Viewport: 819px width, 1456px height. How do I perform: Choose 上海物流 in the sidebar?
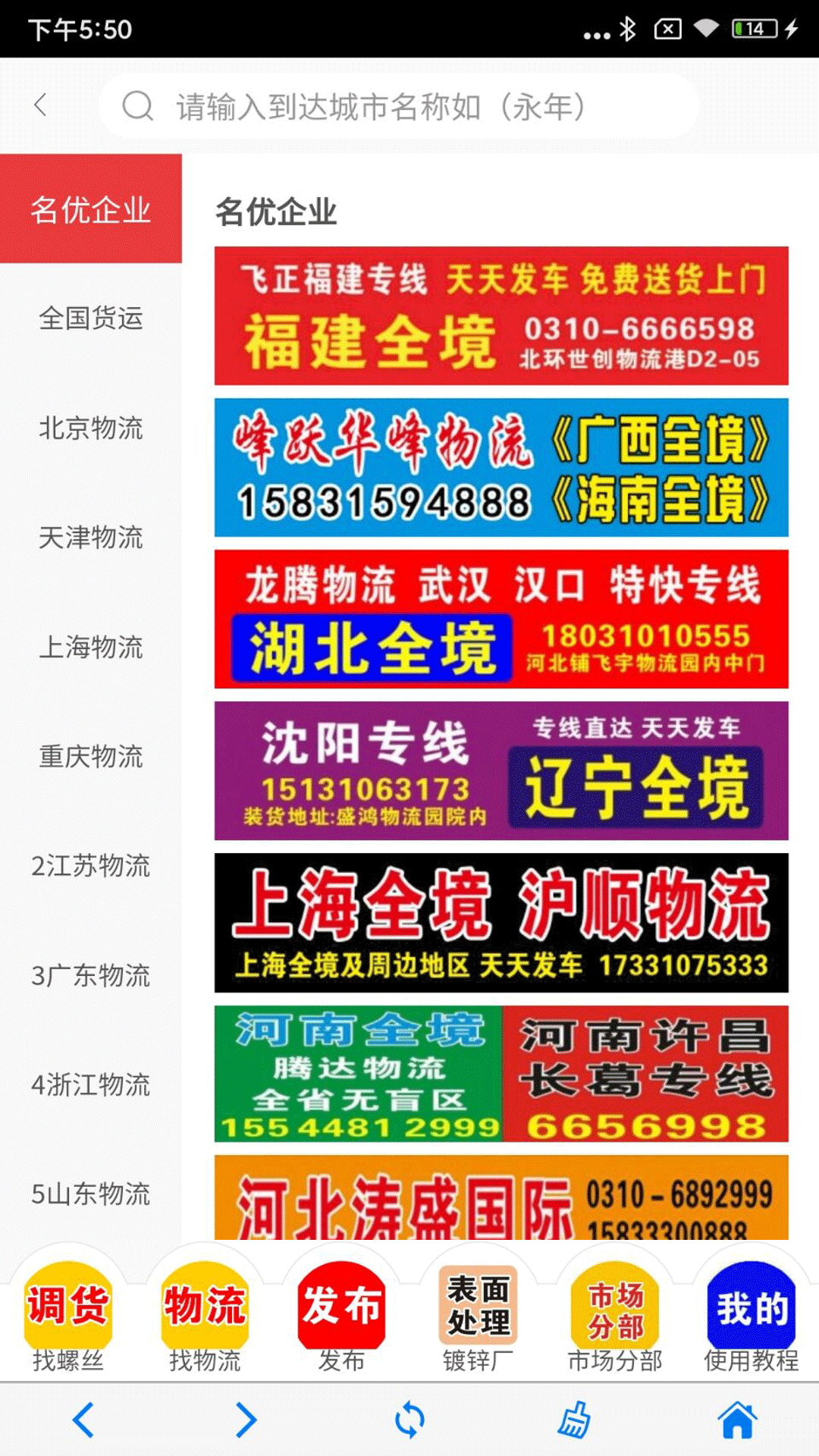91,647
